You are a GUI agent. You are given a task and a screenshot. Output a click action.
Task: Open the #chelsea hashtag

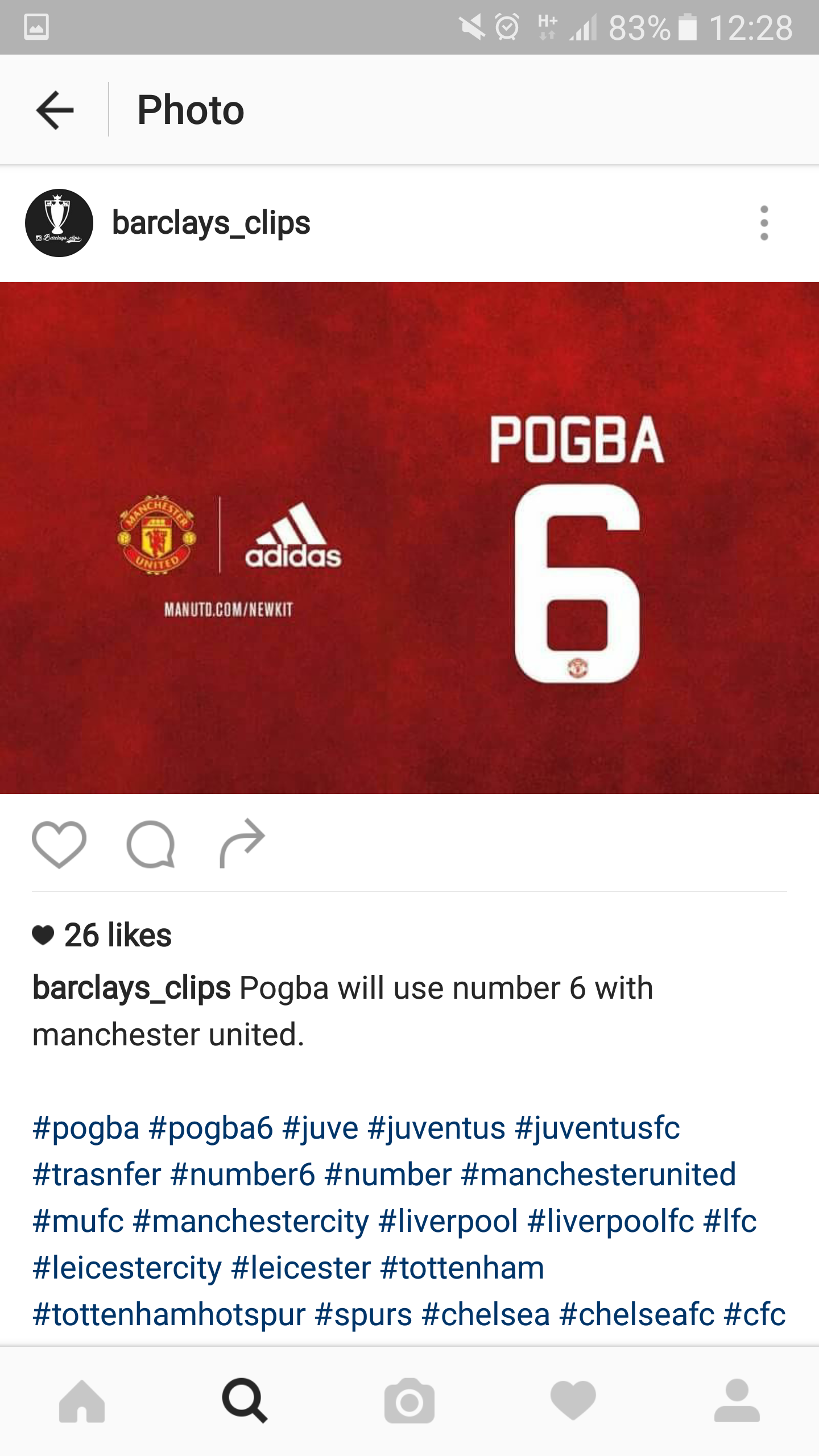[486, 1315]
